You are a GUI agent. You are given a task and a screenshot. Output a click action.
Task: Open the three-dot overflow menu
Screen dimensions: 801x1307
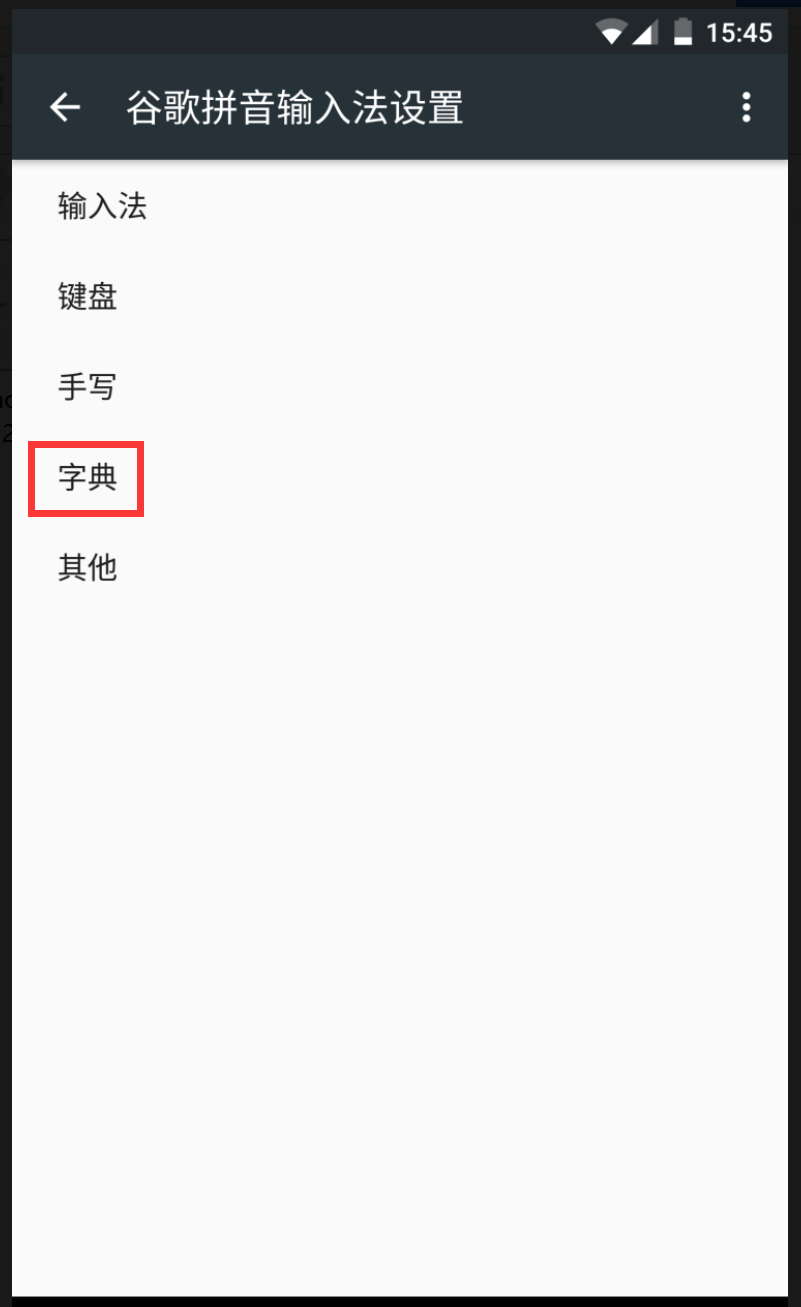746,107
